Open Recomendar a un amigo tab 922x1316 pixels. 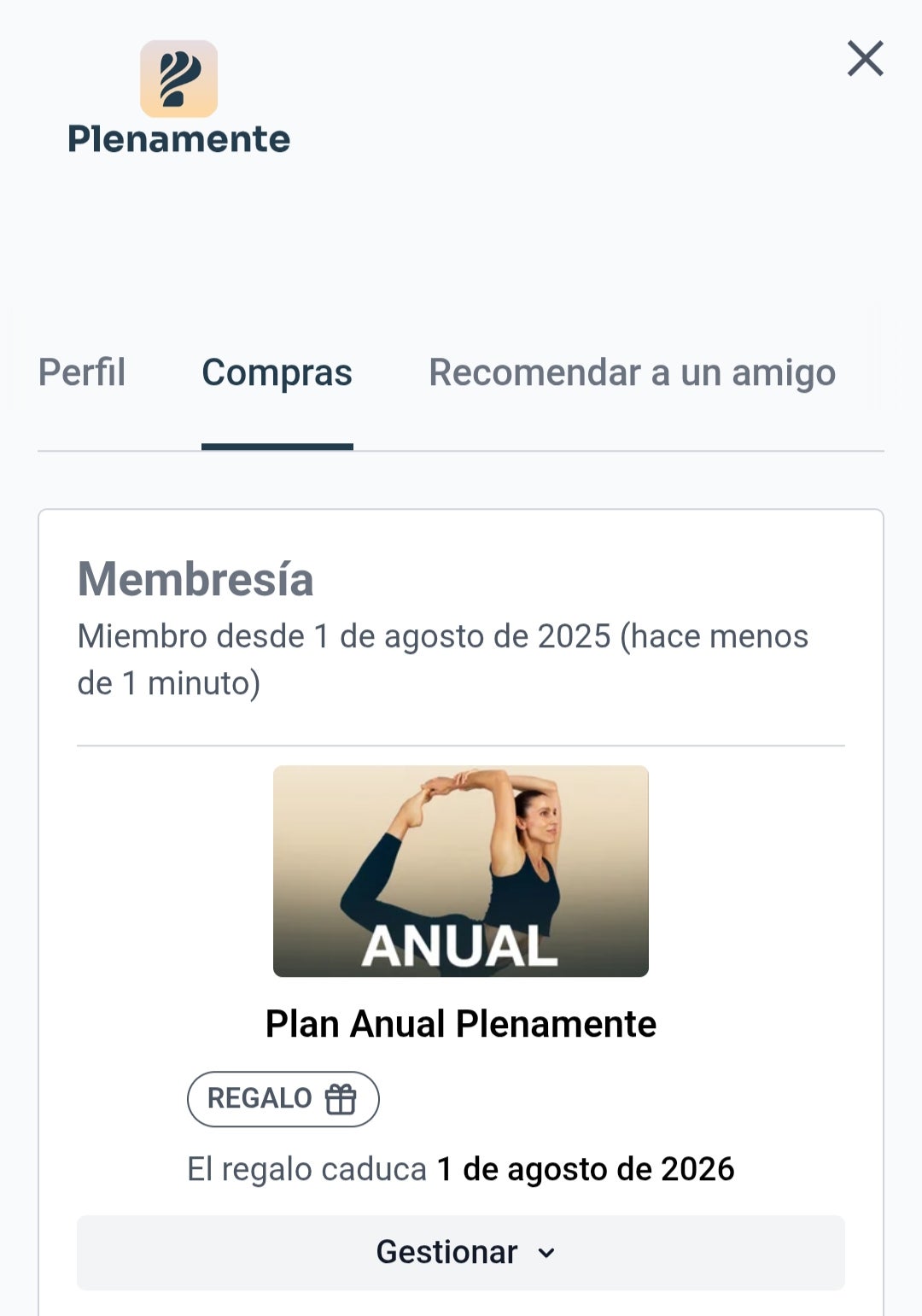(632, 373)
